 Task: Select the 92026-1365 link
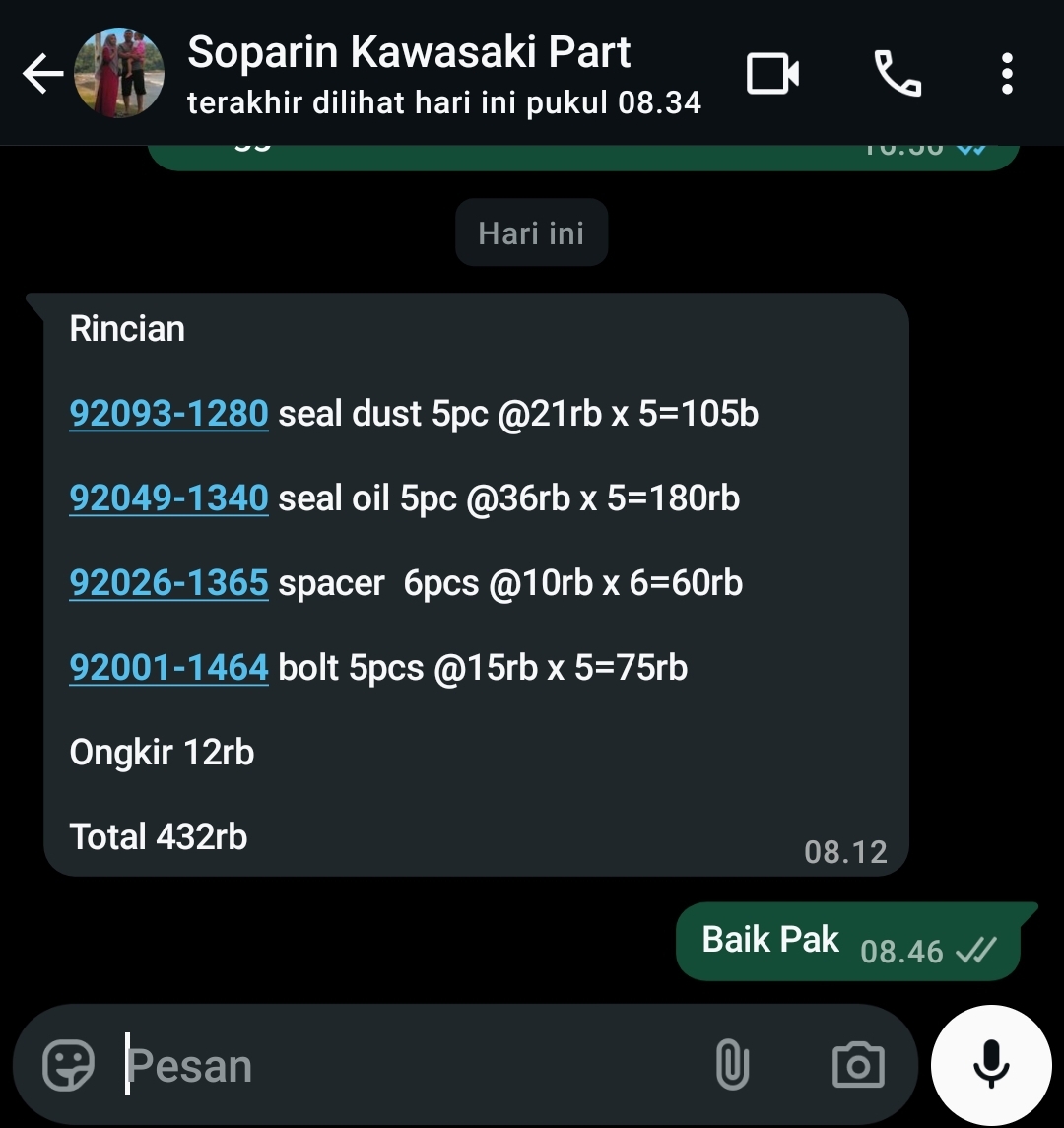coord(168,583)
